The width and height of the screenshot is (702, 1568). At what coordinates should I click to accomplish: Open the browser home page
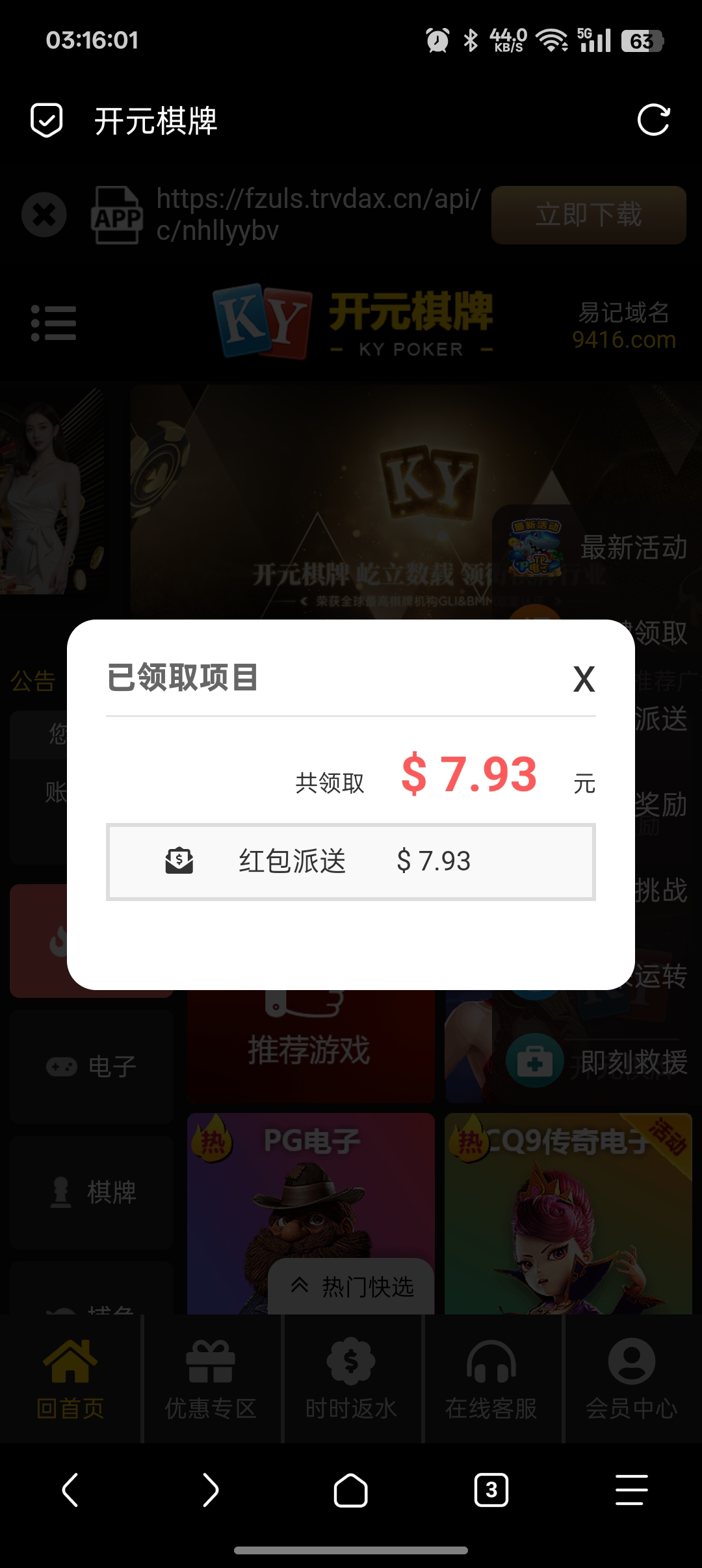coord(350,1490)
